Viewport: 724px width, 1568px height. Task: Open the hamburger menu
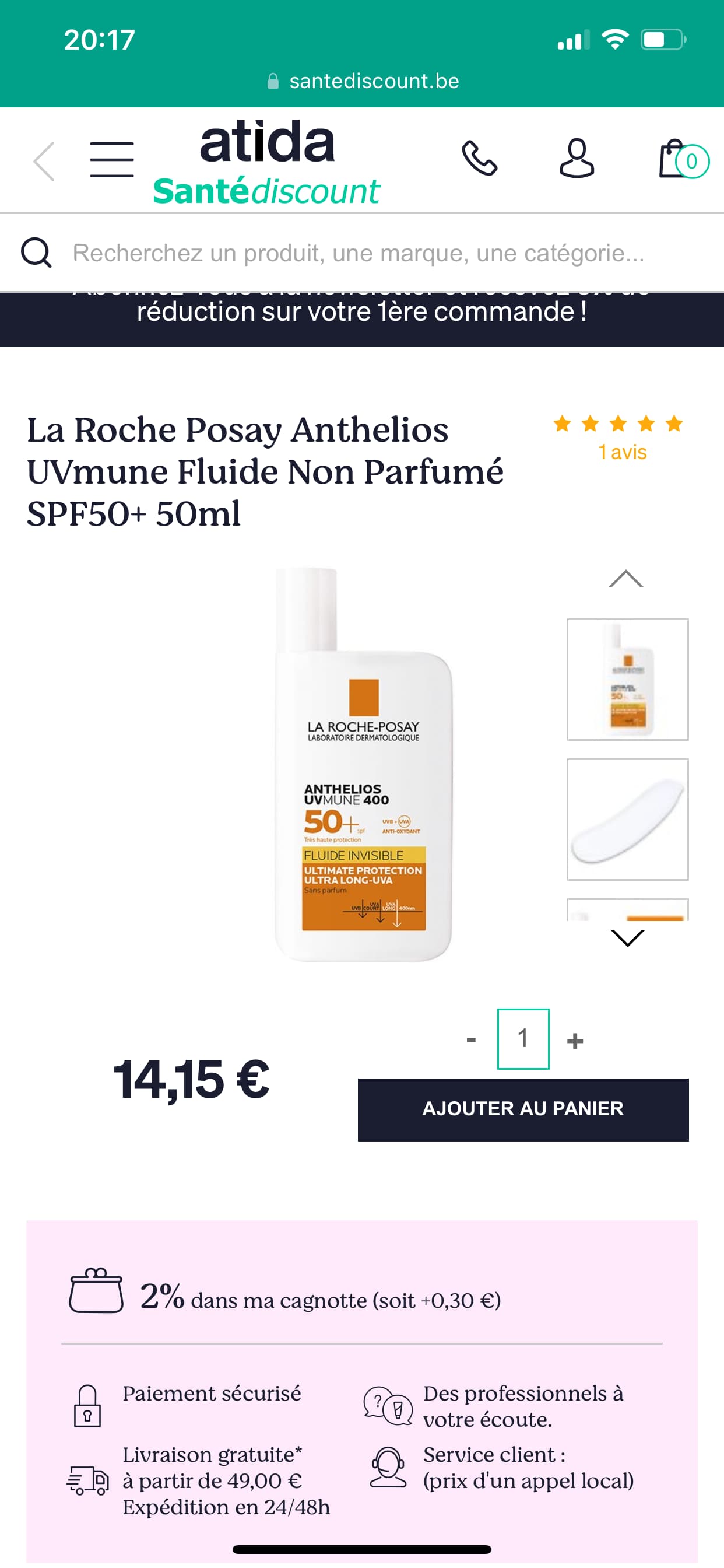pyautogui.click(x=112, y=160)
